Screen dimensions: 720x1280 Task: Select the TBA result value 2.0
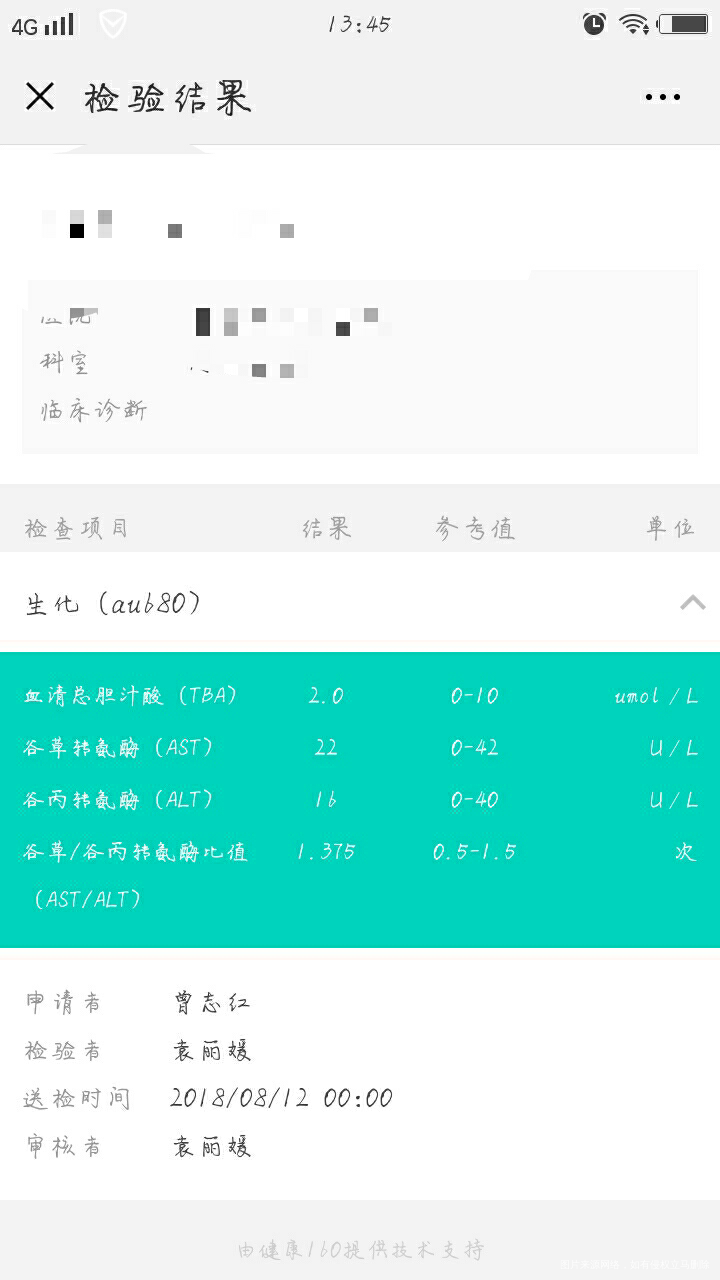pyautogui.click(x=327, y=694)
